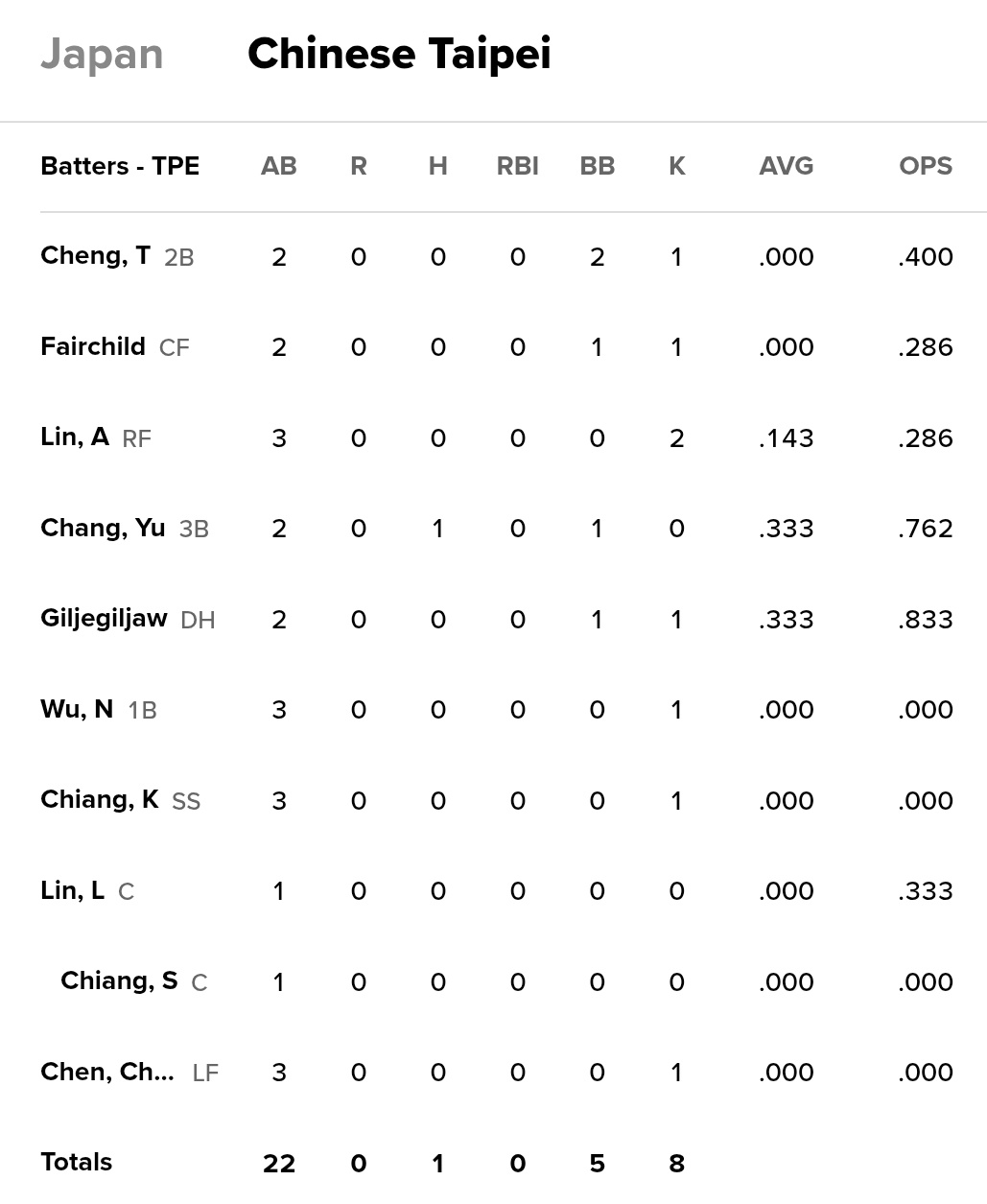Switch to the Japan team tab
The image size is (987, 1204).
click(x=102, y=55)
